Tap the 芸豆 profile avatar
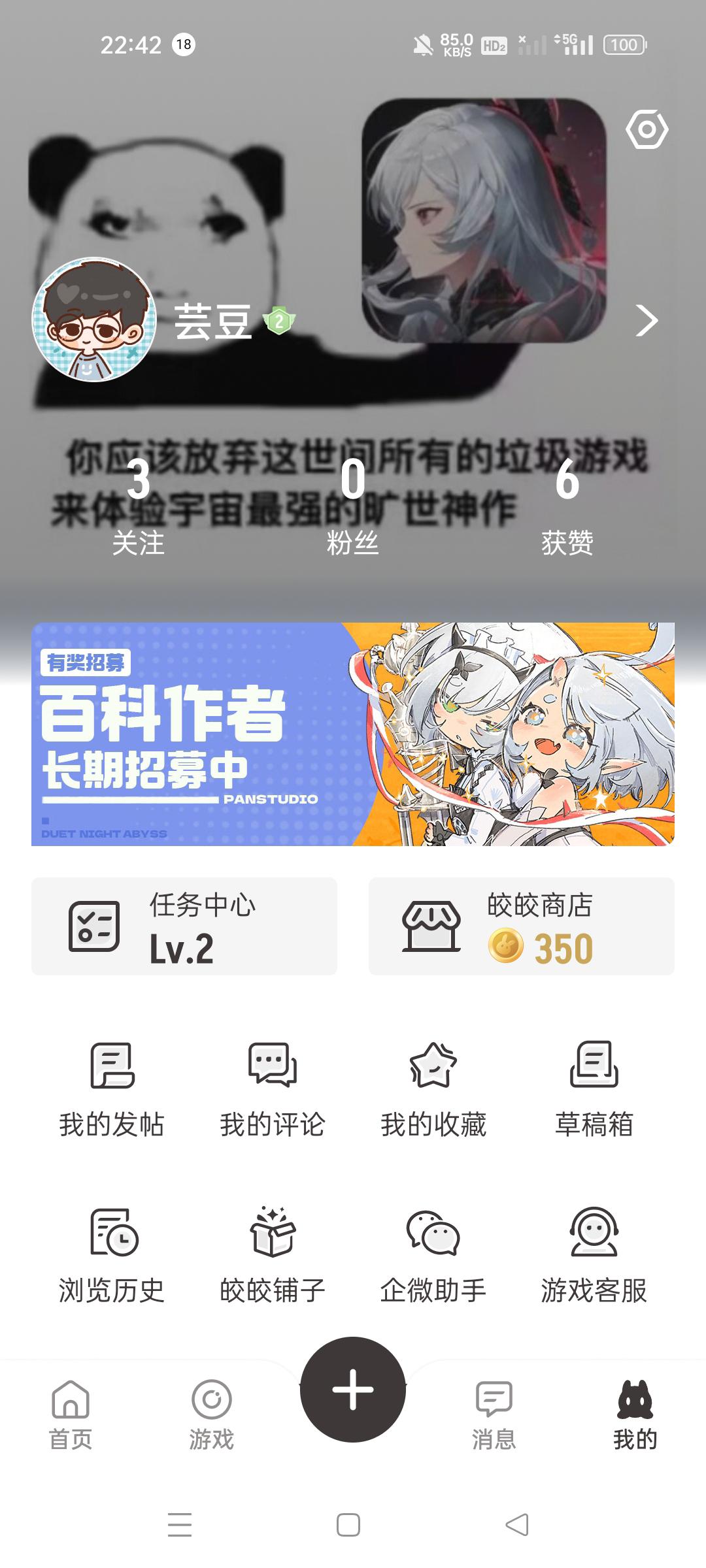The height and width of the screenshot is (1568, 706). (94, 319)
